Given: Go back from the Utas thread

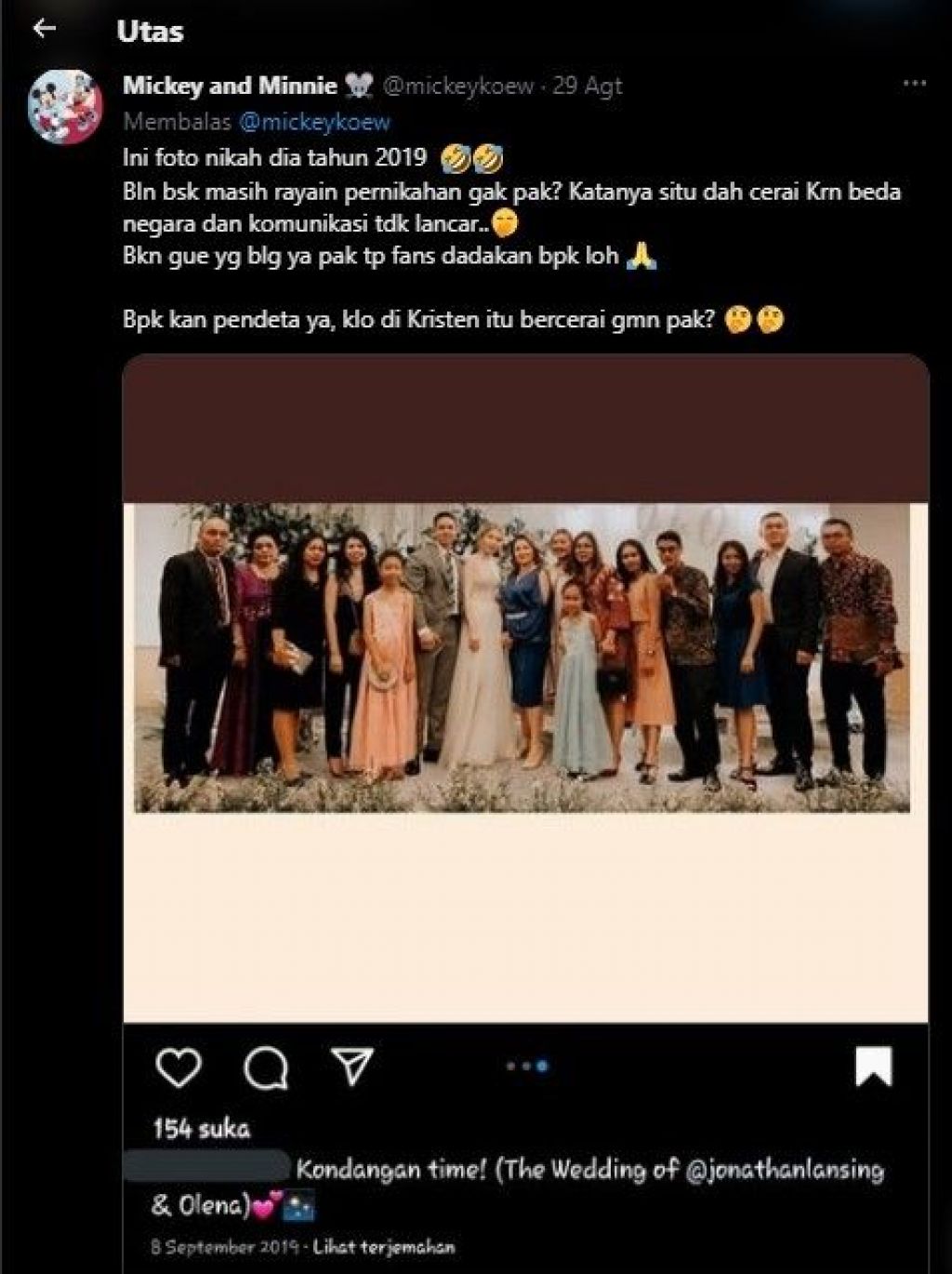Looking at the screenshot, I should pyautogui.click(x=44, y=29).
